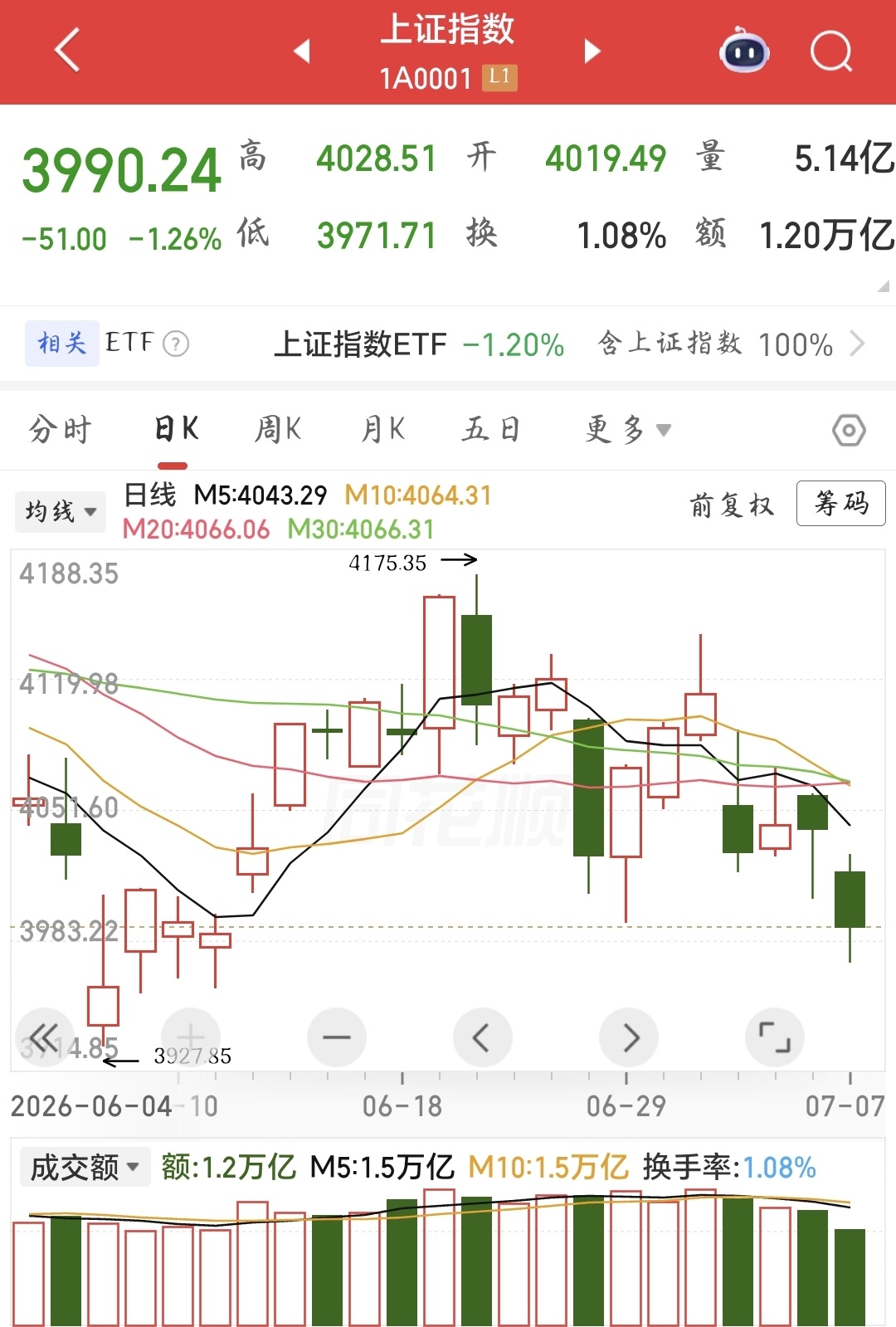Viewport: 896px width, 1327px height.
Task: Select the 周K tab
Action: pos(278,429)
